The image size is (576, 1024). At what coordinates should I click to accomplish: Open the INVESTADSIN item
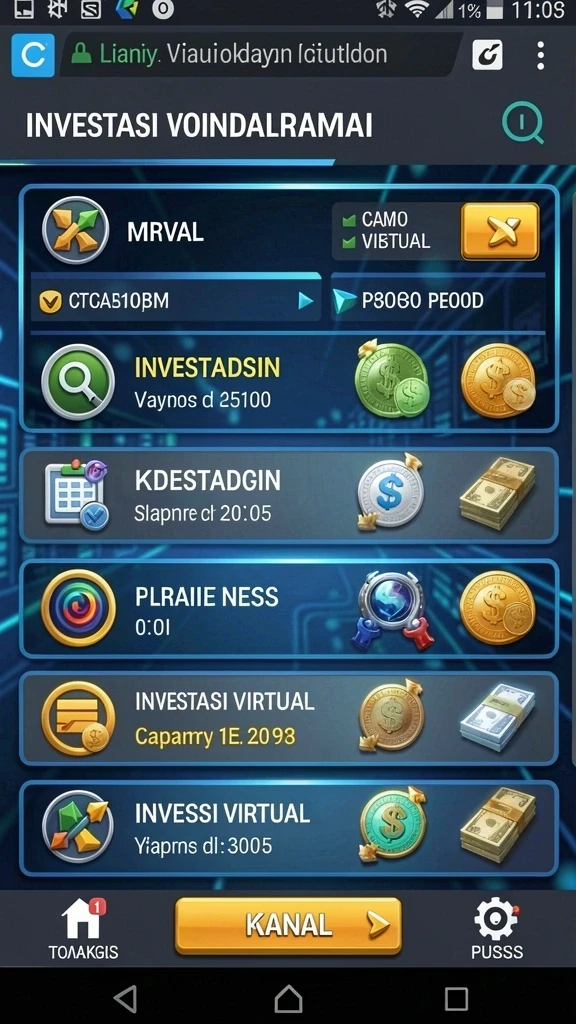pyautogui.click(x=289, y=383)
